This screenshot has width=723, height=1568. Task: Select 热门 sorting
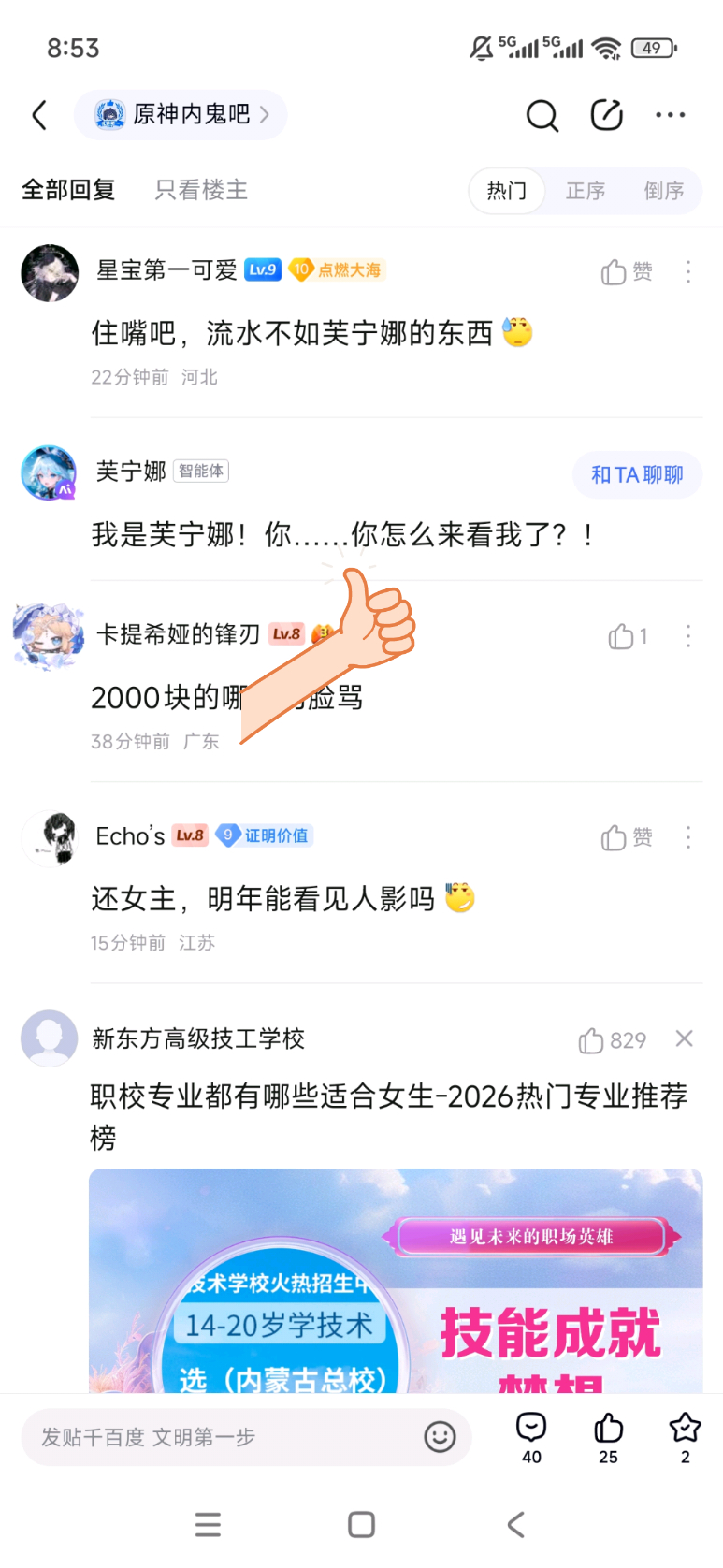506,191
